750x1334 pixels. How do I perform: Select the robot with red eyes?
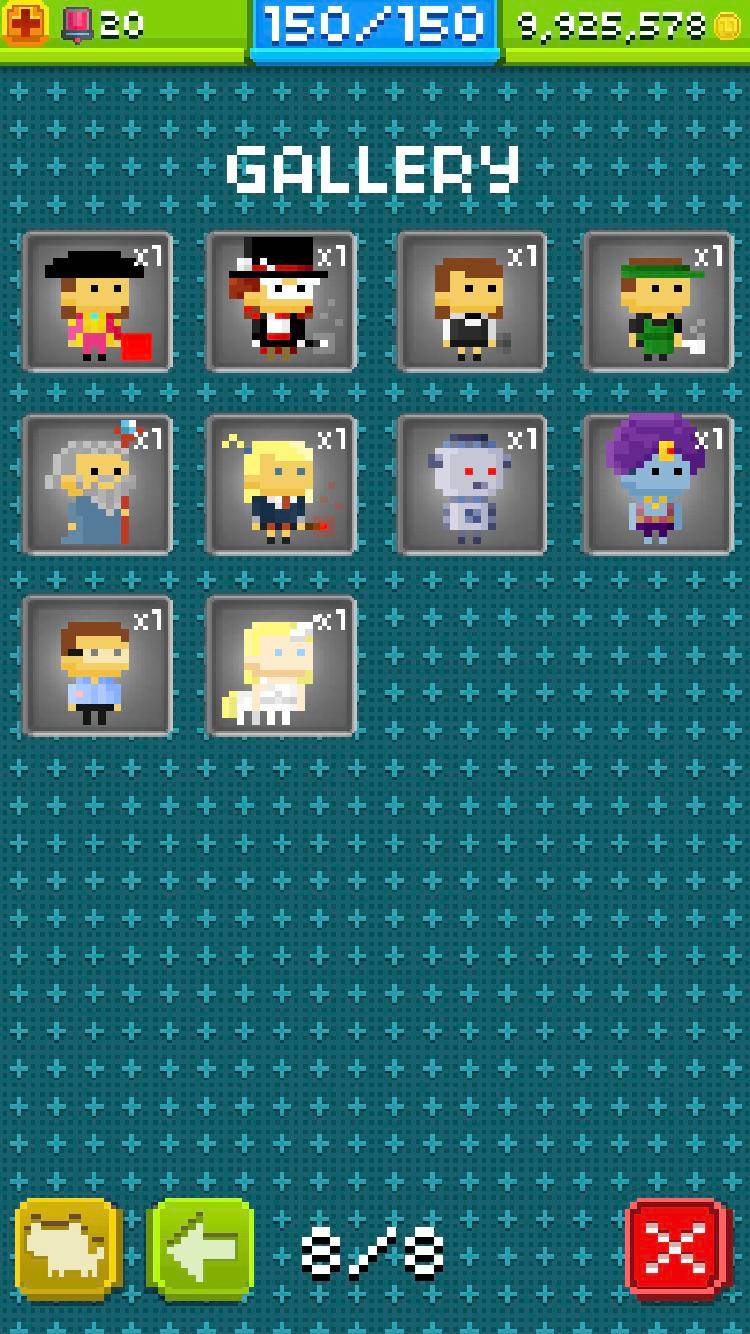click(x=470, y=484)
